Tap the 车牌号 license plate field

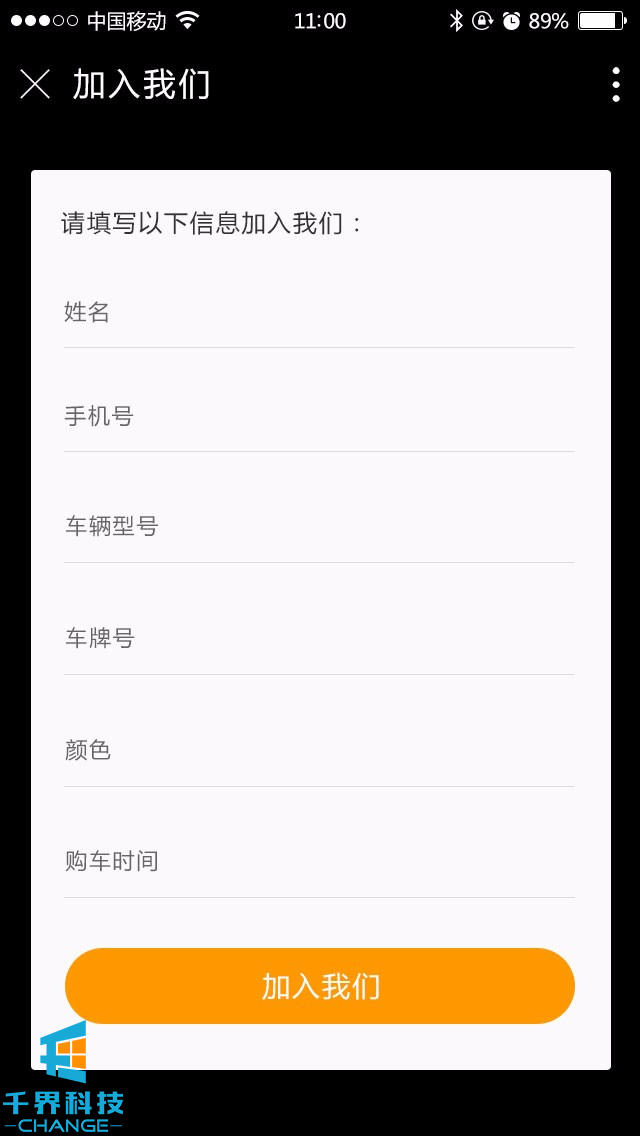(x=319, y=639)
